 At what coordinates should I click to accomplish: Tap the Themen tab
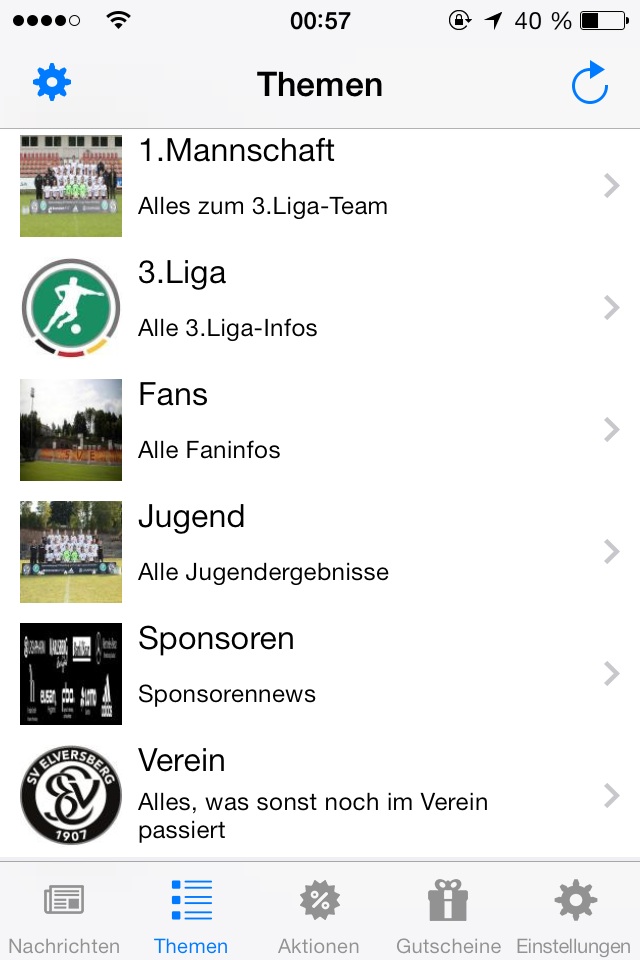(191, 915)
